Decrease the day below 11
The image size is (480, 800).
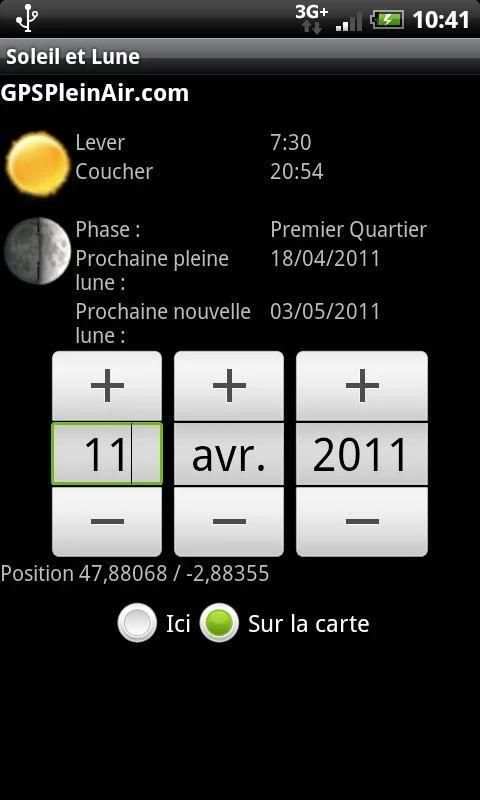click(107, 521)
